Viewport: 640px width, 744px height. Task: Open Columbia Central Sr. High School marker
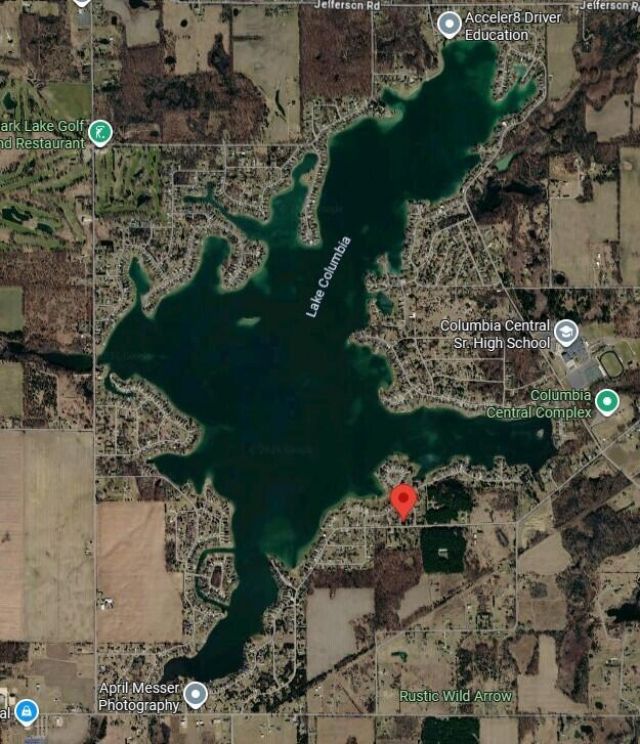tap(566, 331)
